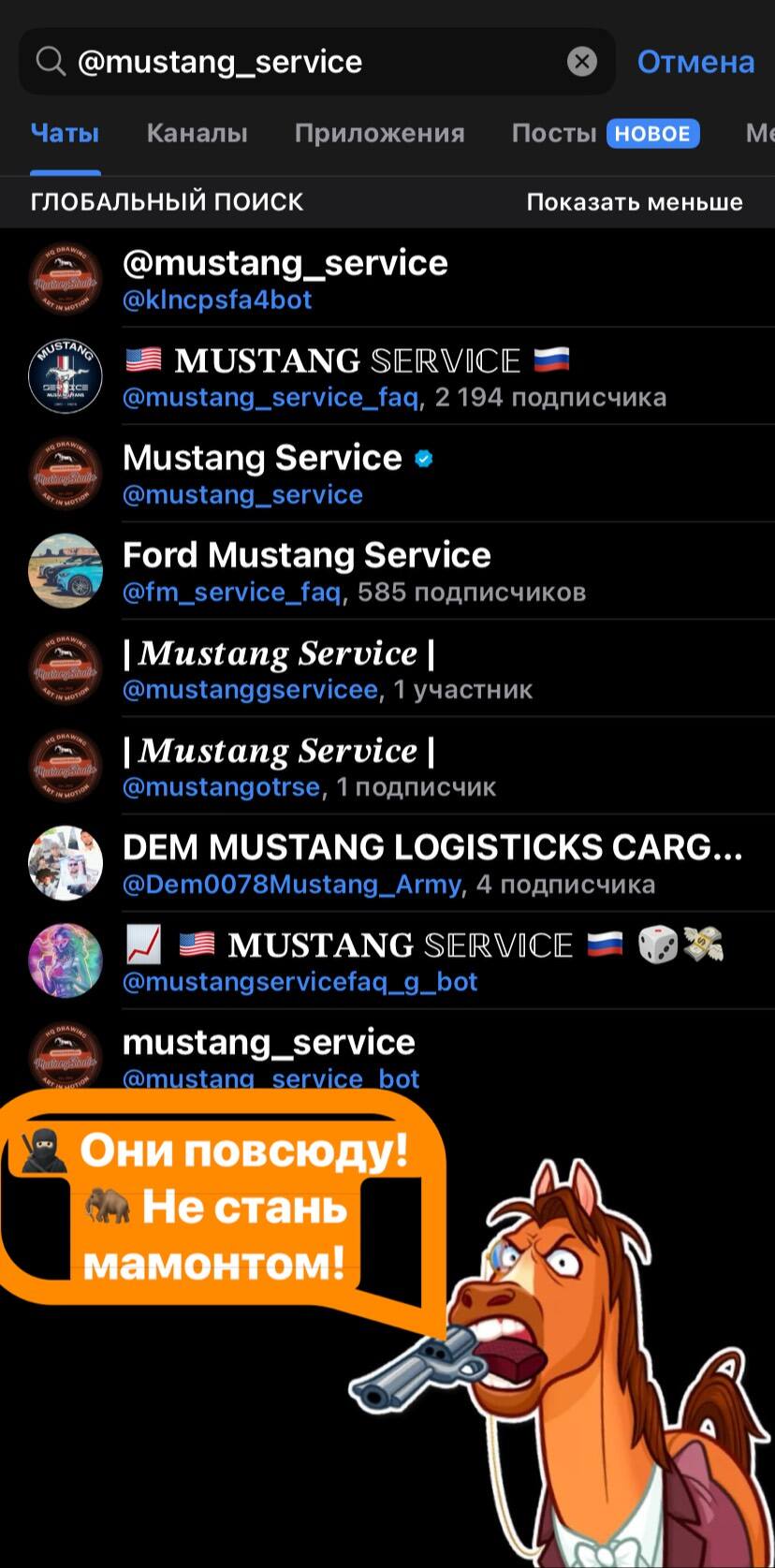The height and width of the screenshot is (1568, 775).
Task: Cancel the search with Отмена
Action: click(695, 63)
